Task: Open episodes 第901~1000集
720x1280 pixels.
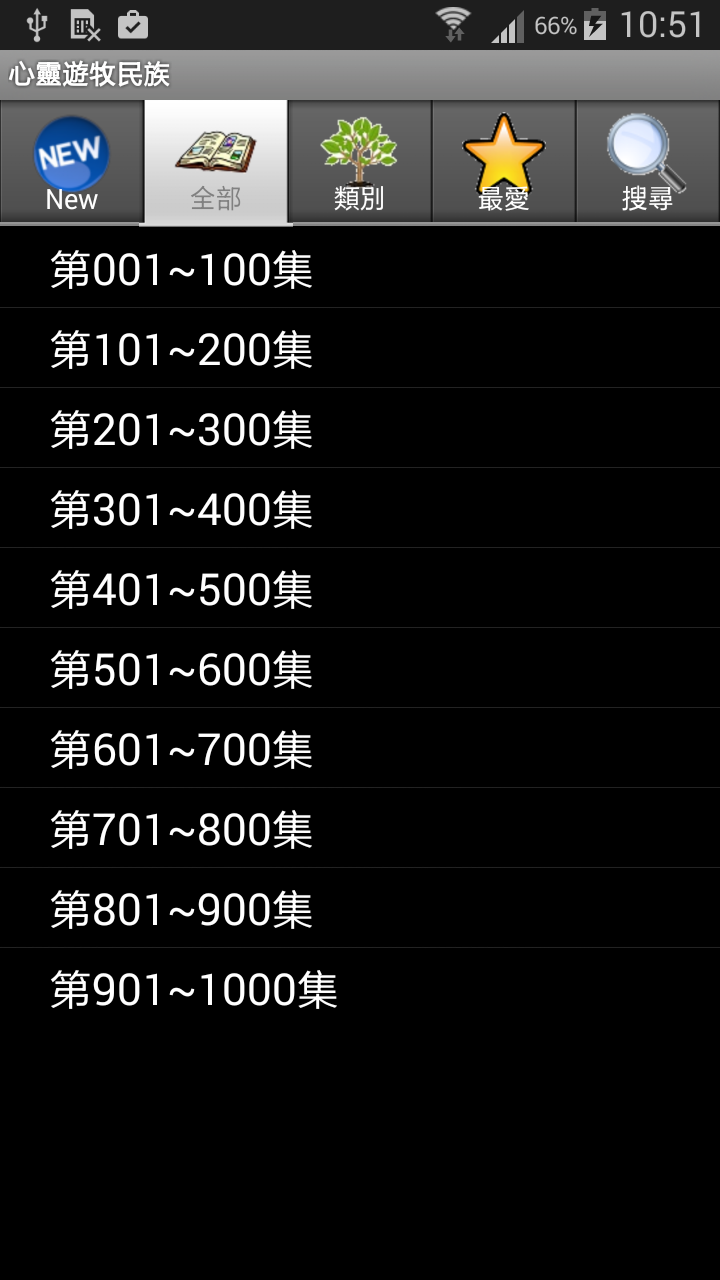Action: 360,988
